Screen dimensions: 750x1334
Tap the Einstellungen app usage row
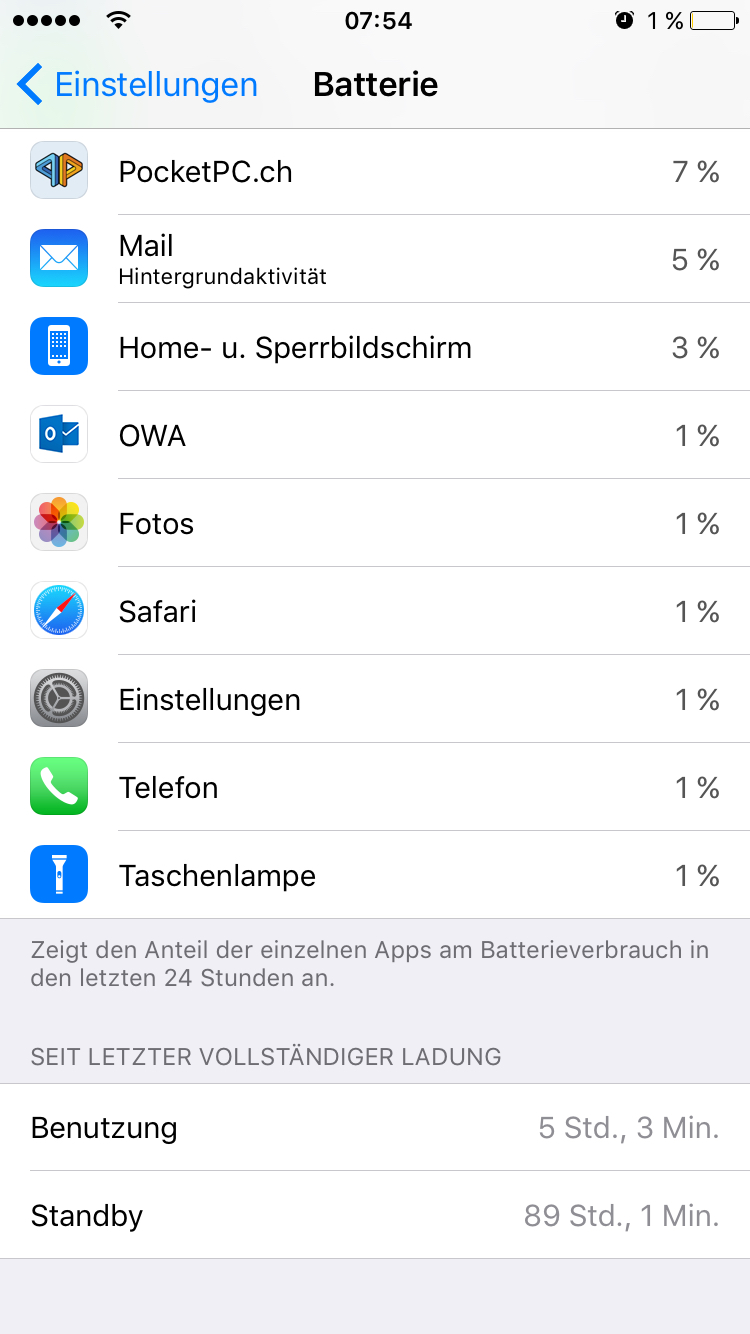tap(375, 699)
